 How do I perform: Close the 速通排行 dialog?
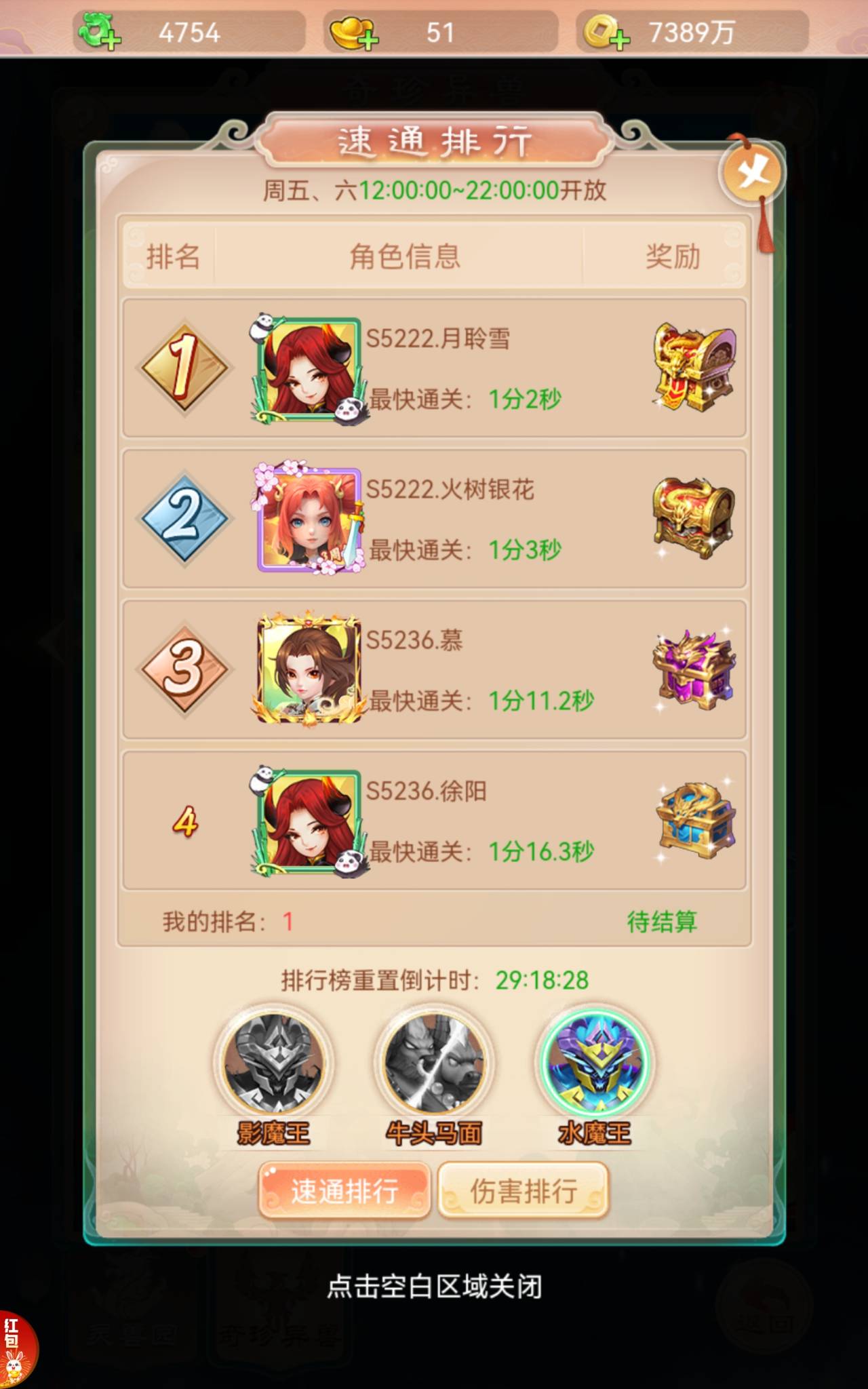click(x=753, y=172)
